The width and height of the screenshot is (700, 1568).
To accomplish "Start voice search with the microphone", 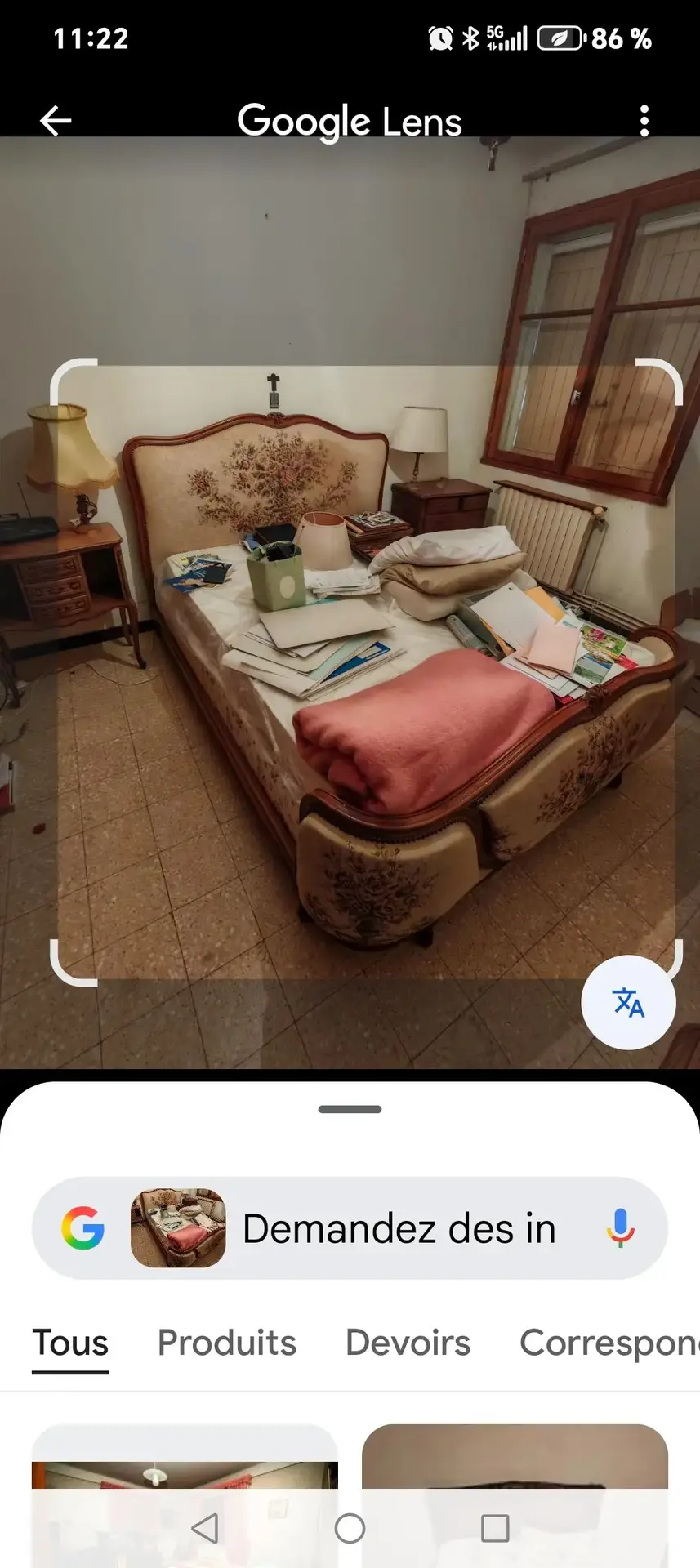I will click(x=620, y=1228).
